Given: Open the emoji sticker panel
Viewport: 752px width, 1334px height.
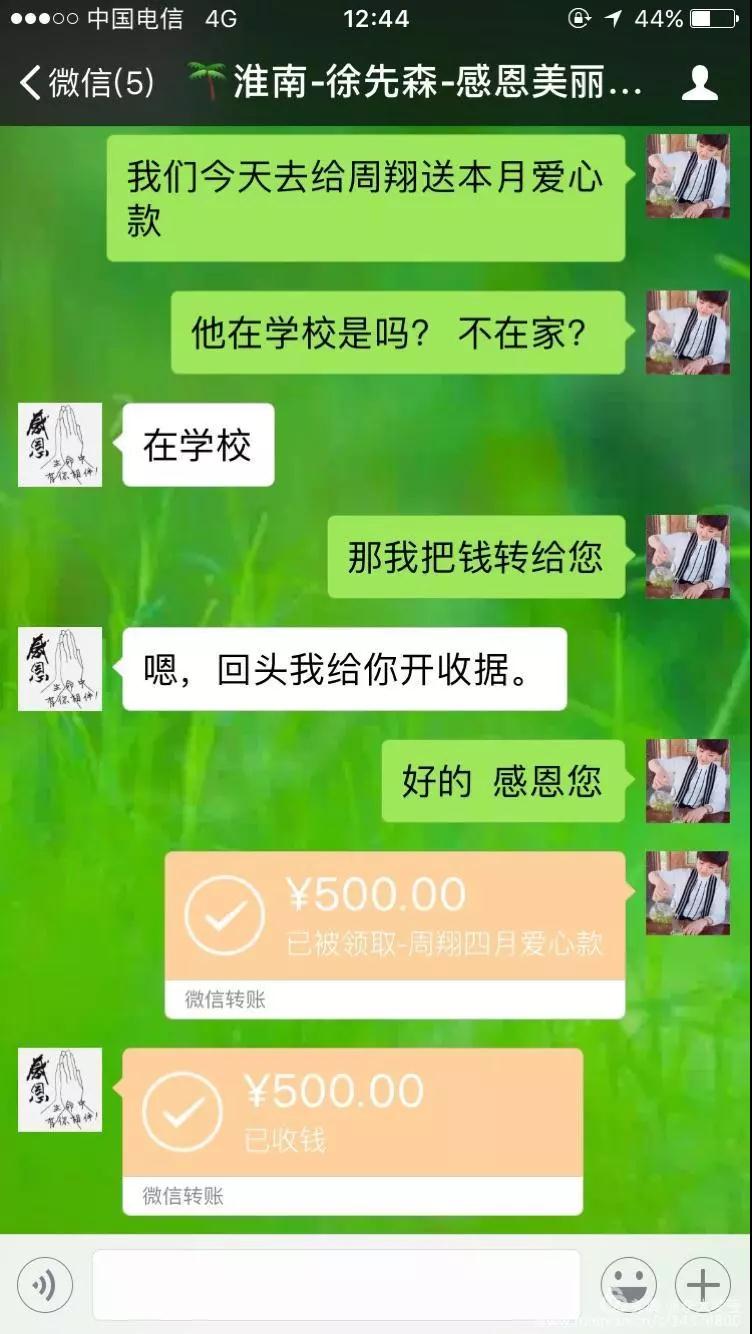Looking at the screenshot, I should 628,1285.
